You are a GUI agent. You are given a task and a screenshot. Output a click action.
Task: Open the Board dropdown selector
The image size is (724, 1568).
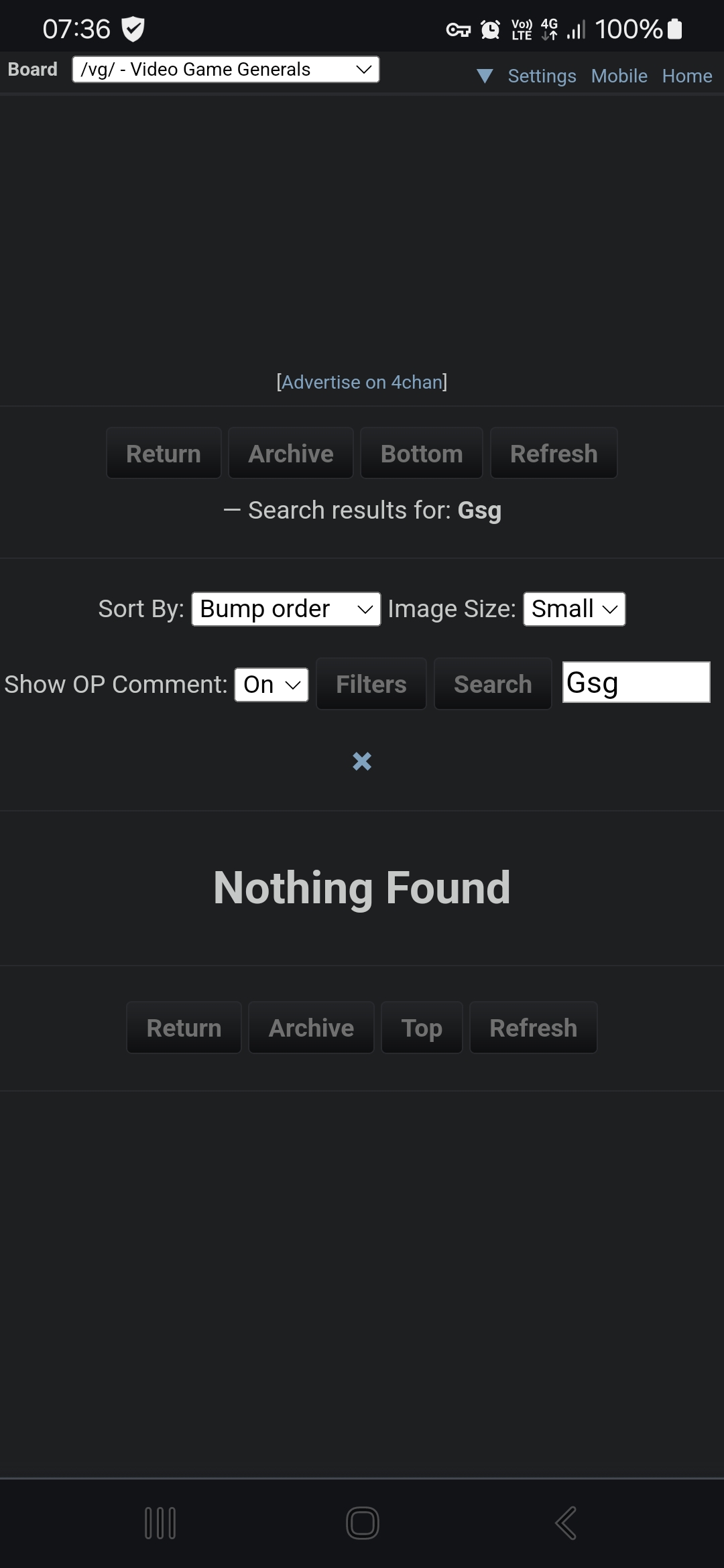[225, 70]
